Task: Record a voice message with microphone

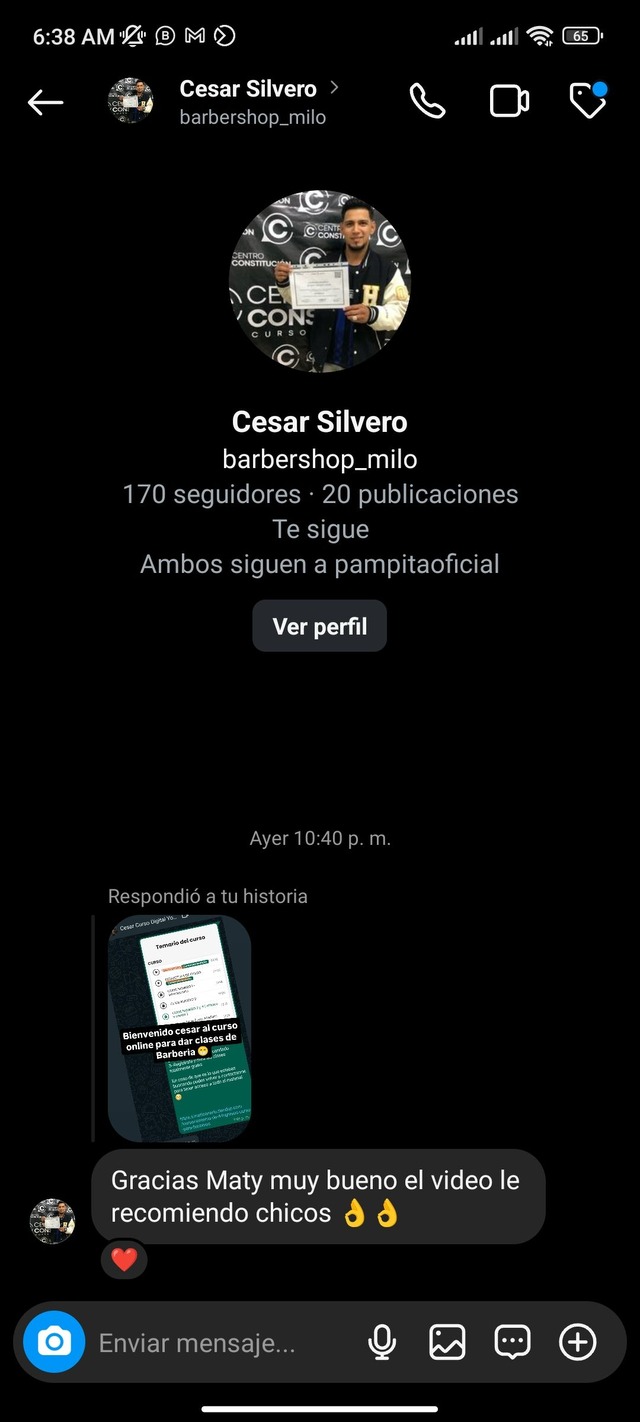Action: click(382, 1342)
